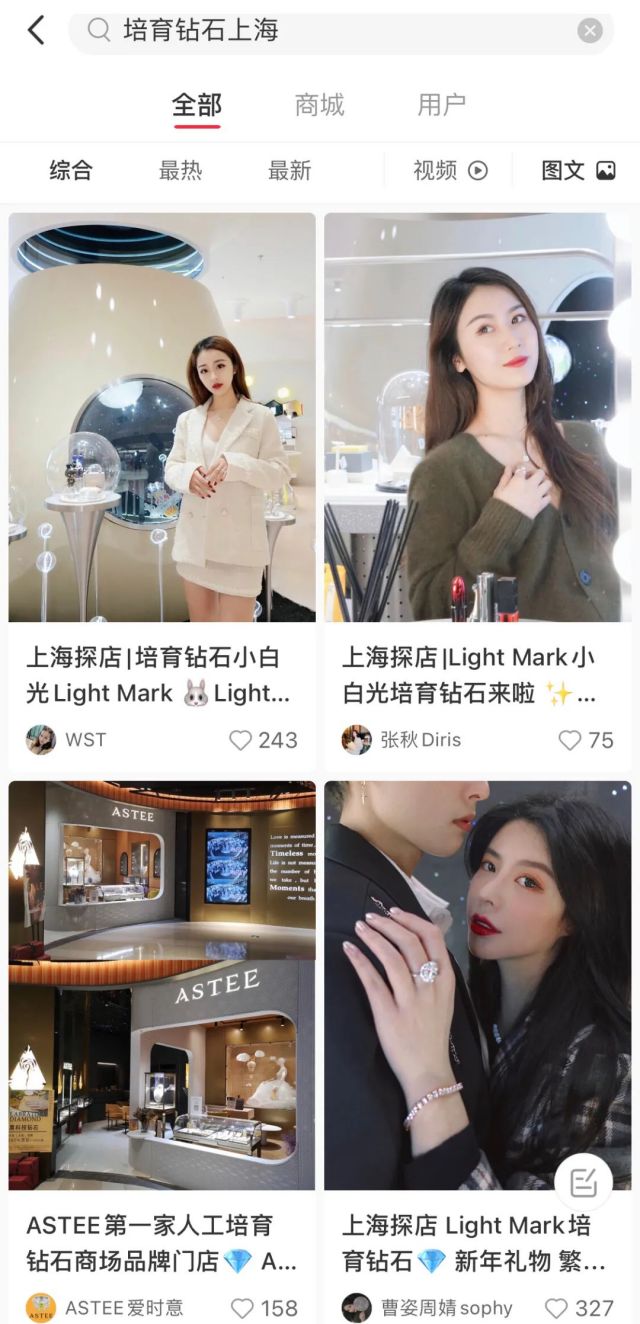Sort results by 最热
The height and width of the screenshot is (1324, 640).
click(x=180, y=171)
